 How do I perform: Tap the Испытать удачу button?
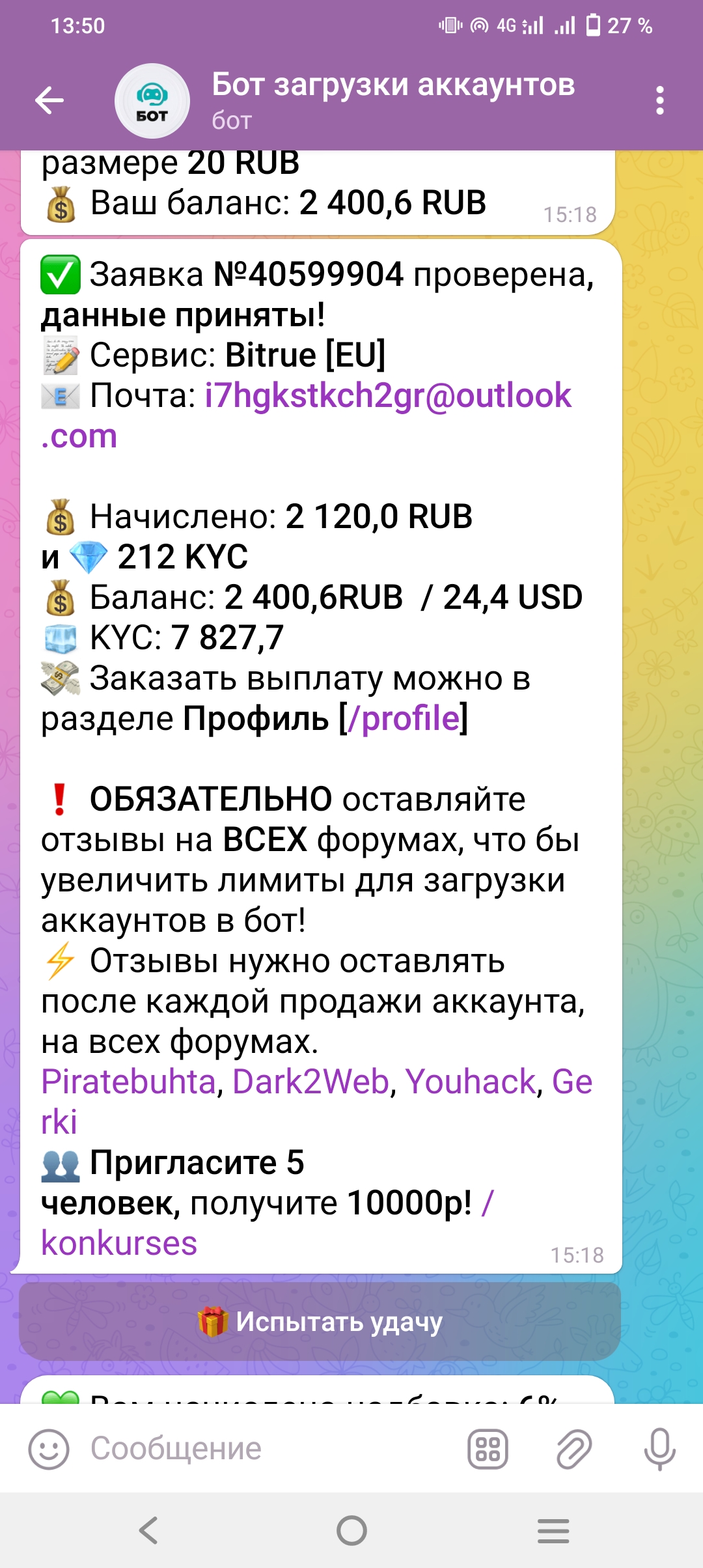tap(320, 1321)
